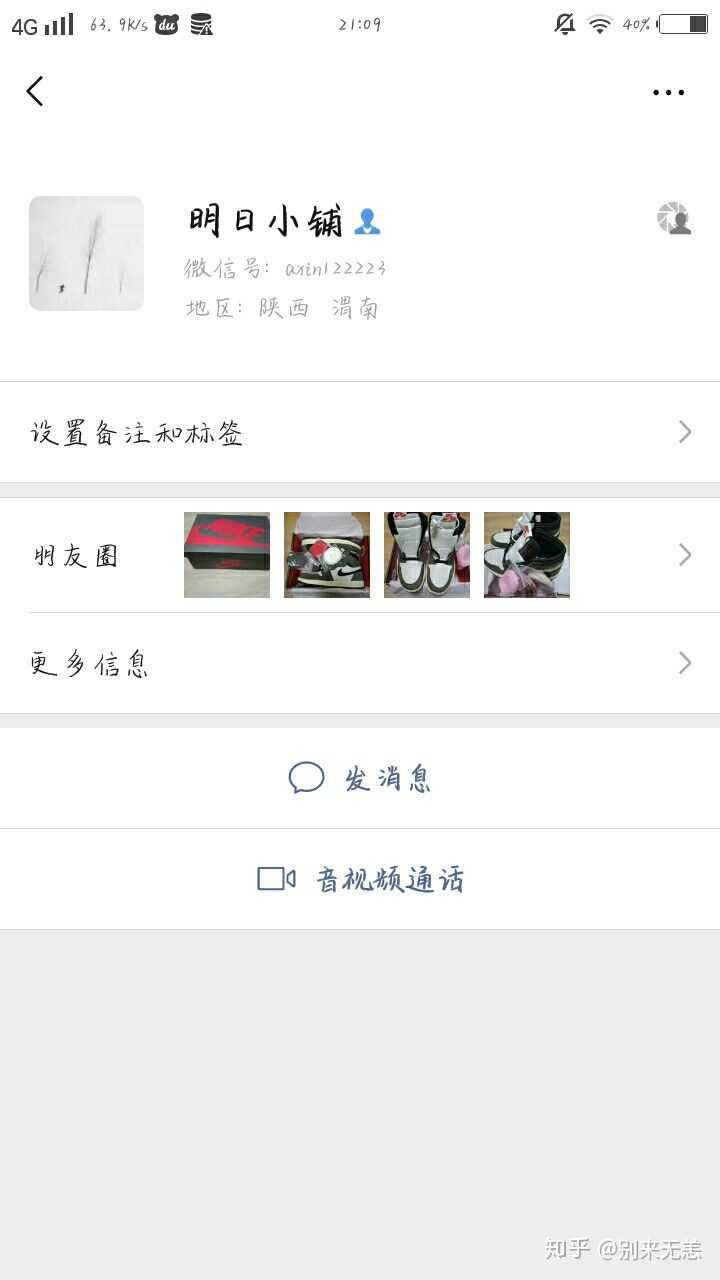
Task: Open the three-dot overflow menu
Action: pos(668,93)
